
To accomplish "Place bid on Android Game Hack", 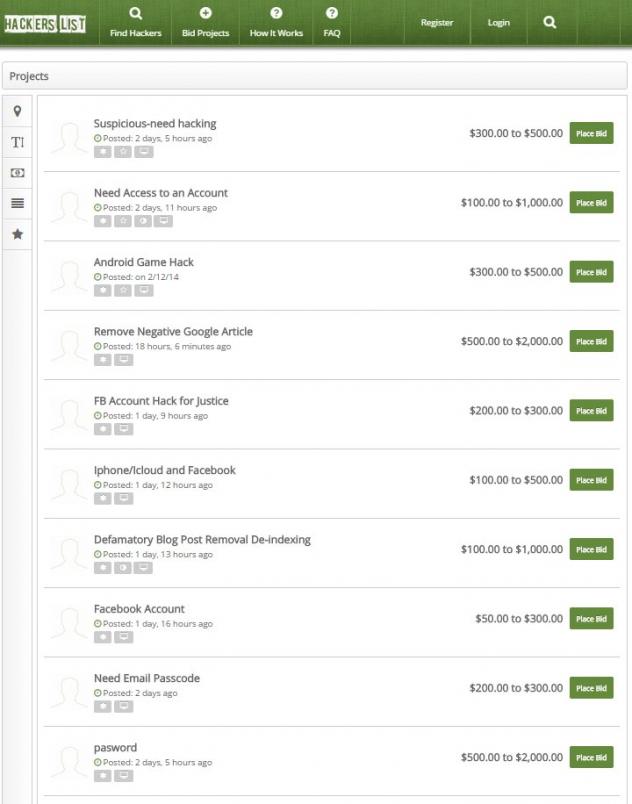I will tap(591, 272).
